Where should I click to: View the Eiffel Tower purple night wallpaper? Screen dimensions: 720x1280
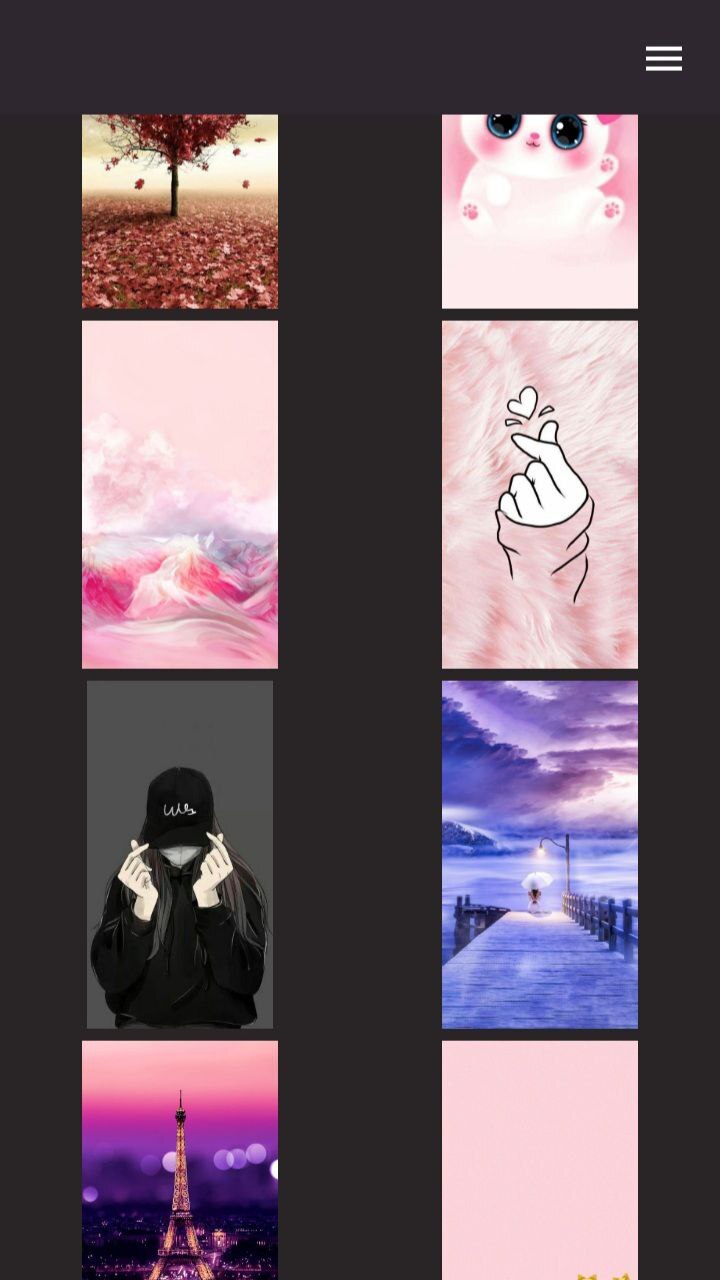(180, 1160)
